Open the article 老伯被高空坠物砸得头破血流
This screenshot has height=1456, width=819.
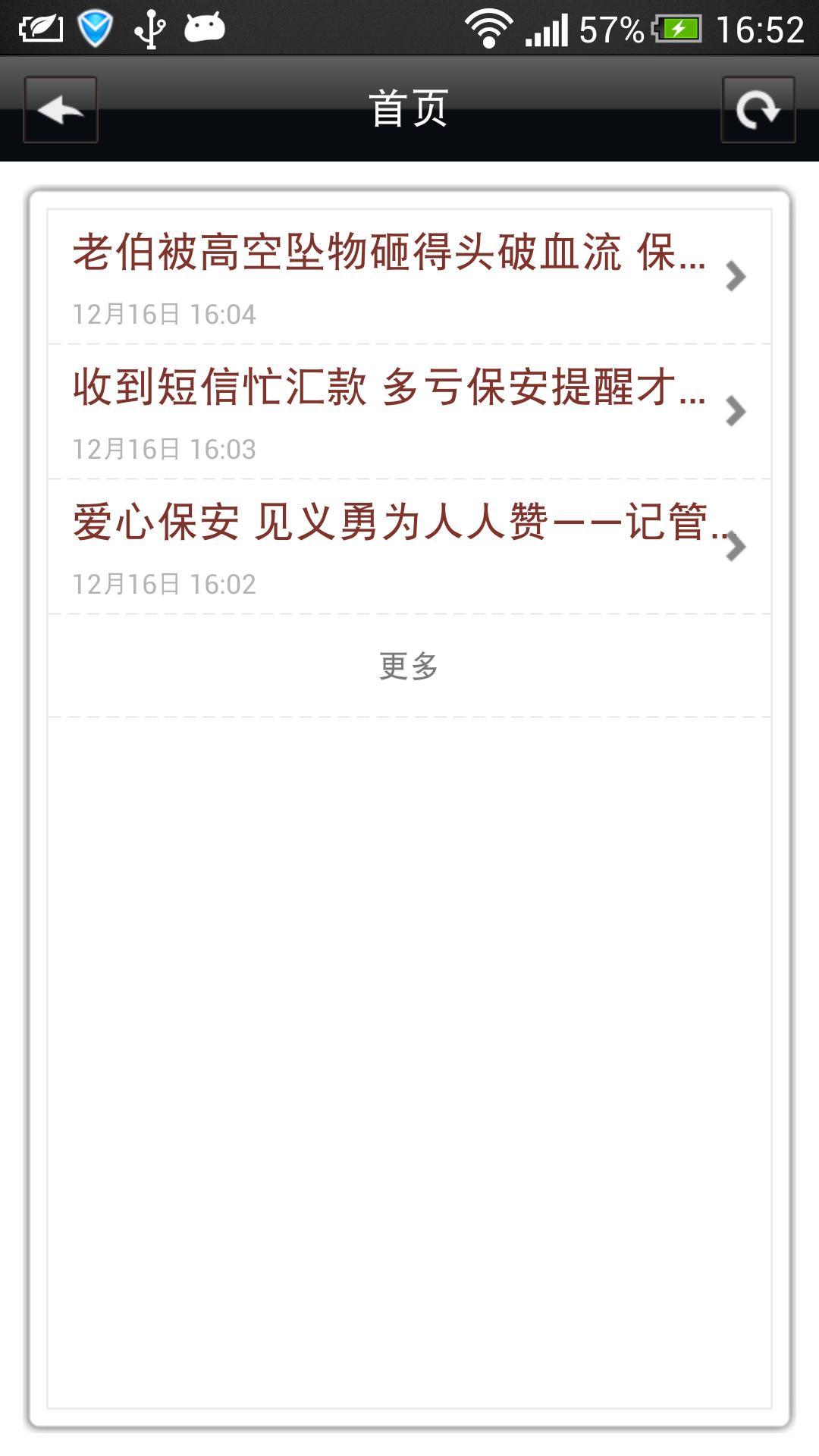pos(409,277)
